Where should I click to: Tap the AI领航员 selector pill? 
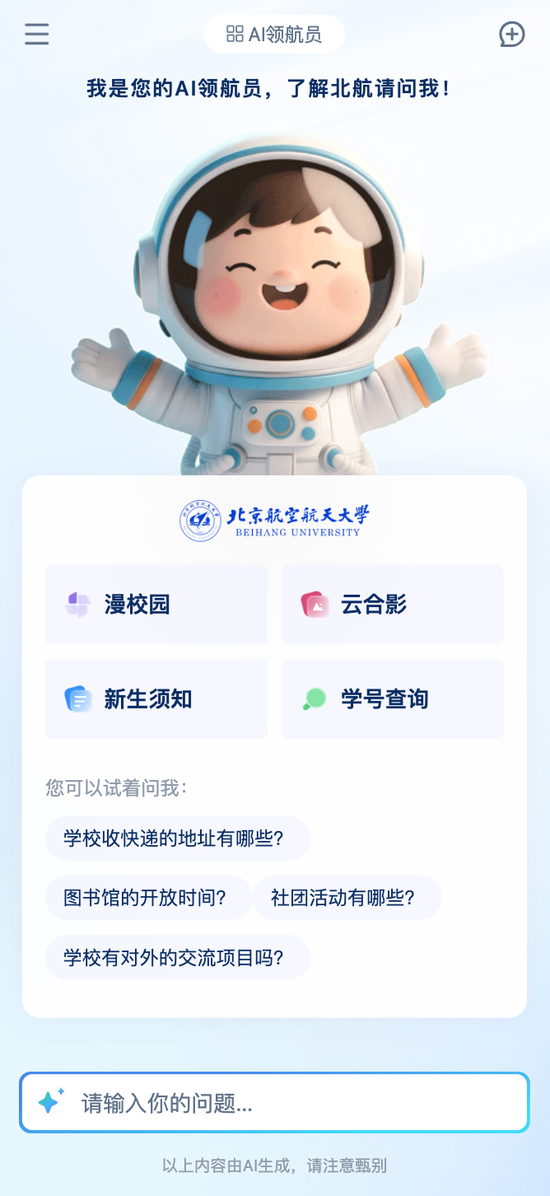click(x=275, y=34)
